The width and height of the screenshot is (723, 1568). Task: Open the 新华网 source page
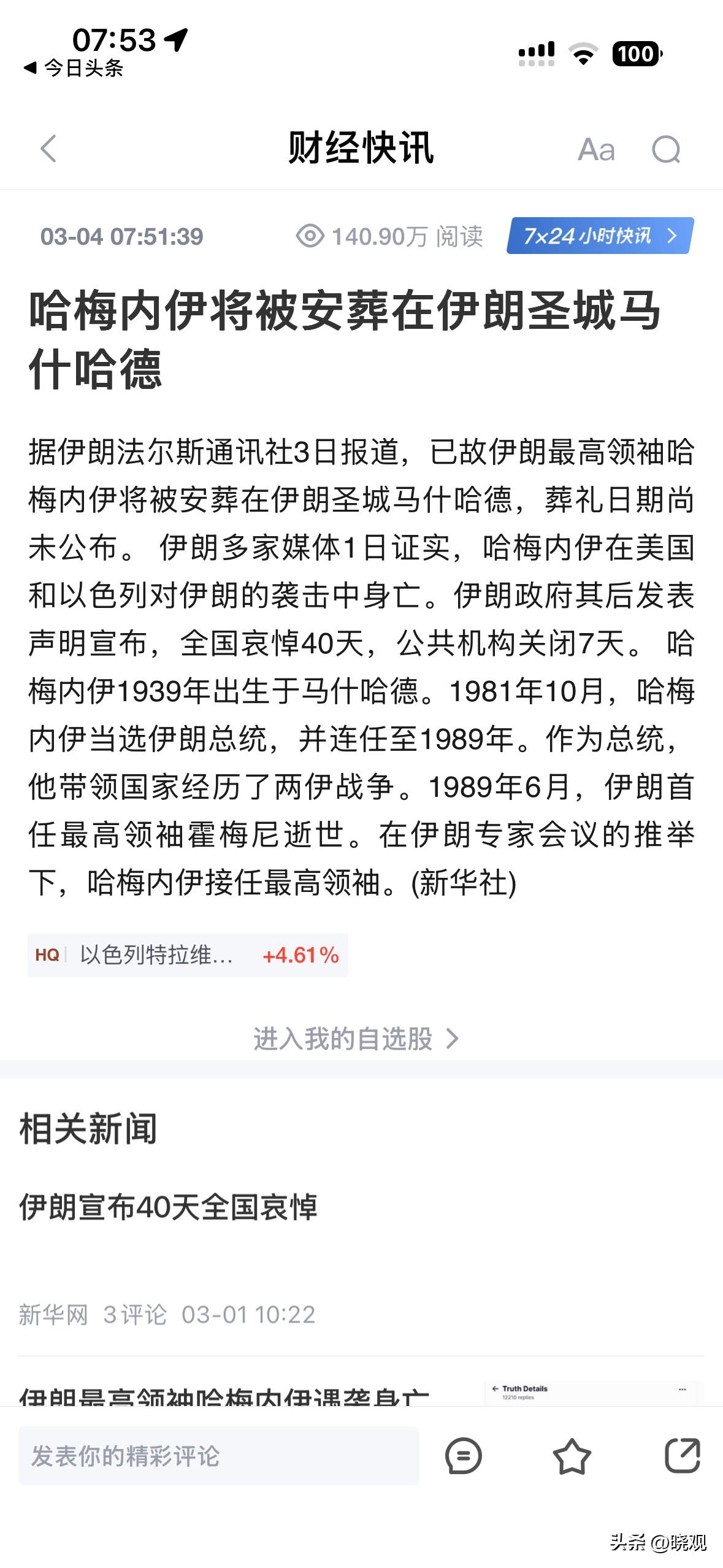click(52, 1315)
